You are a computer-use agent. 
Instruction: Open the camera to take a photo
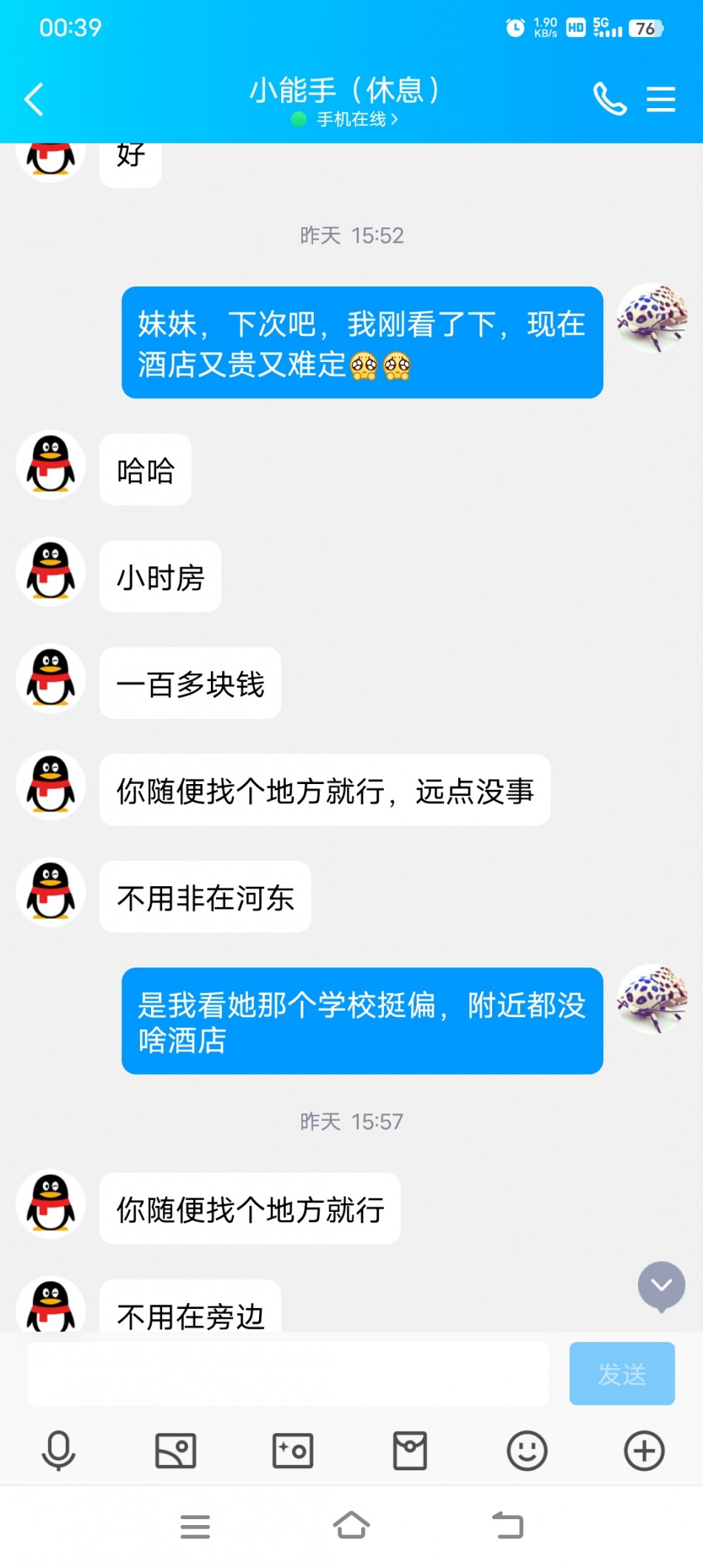[293, 1450]
